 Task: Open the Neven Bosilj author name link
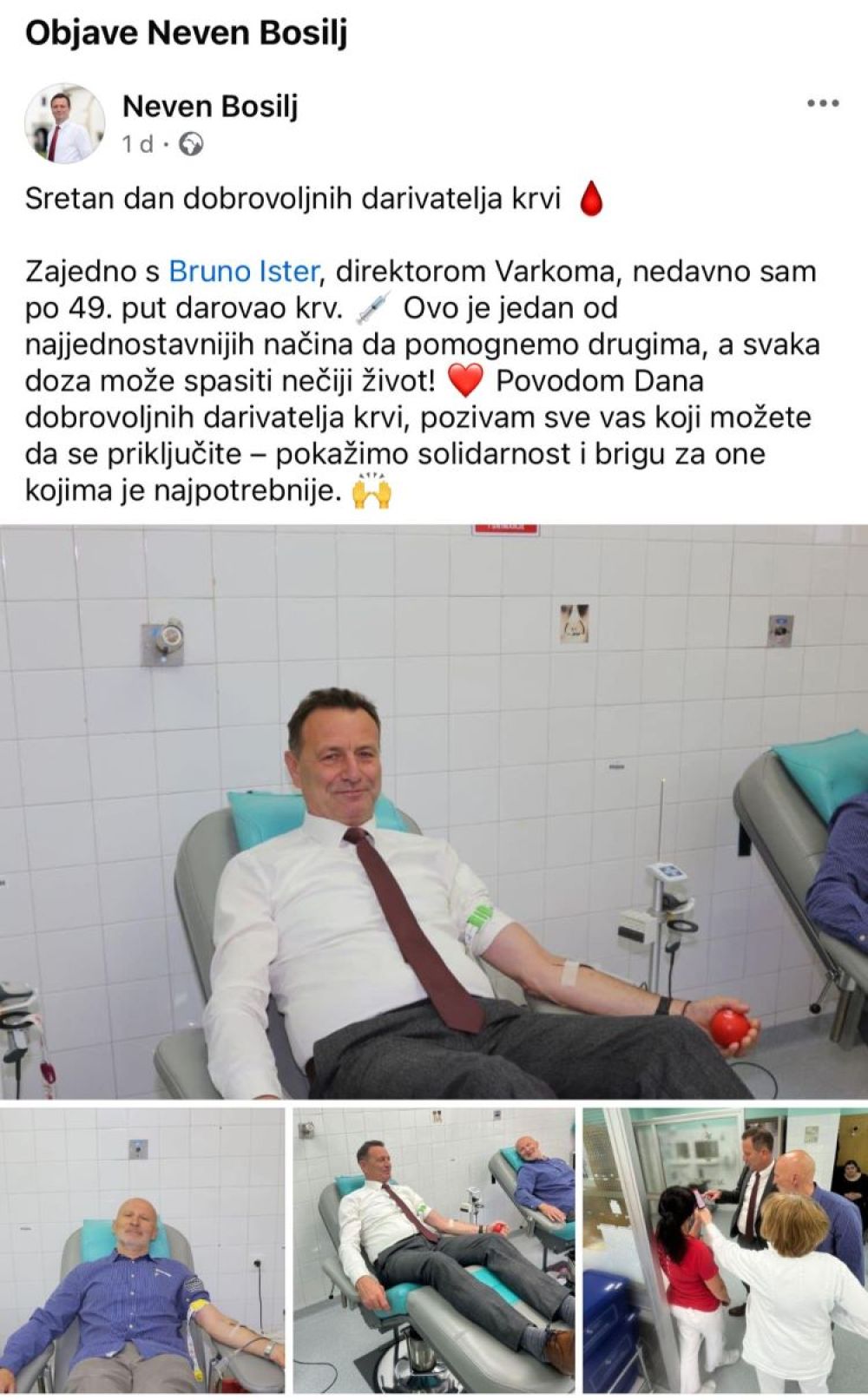[x=210, y=106]
